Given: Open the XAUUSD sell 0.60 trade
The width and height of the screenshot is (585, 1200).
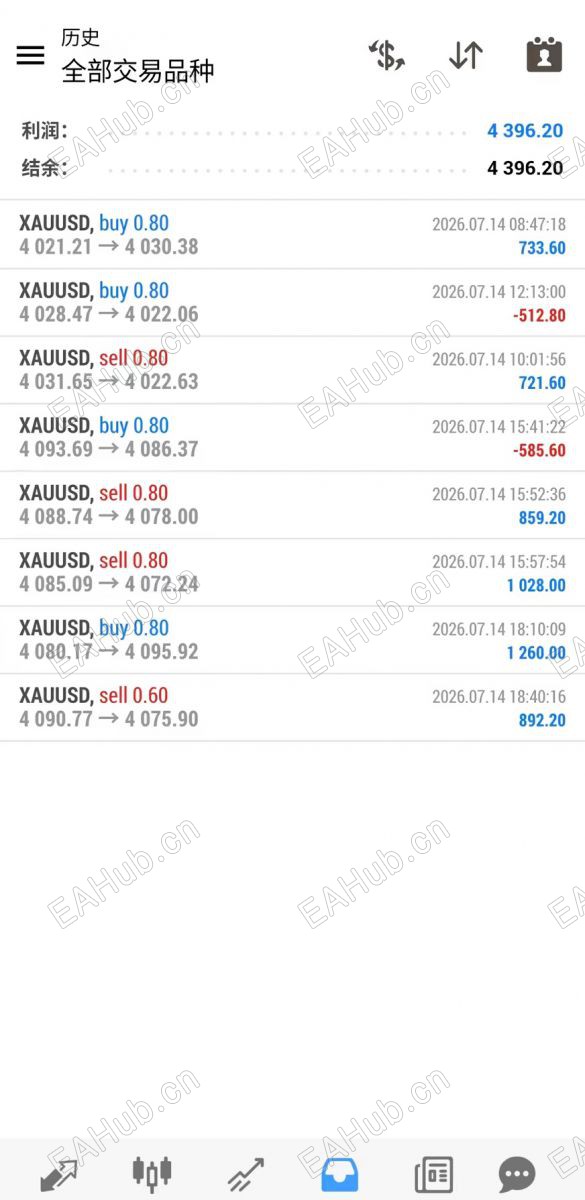Looking at the screenshot, I should pos(292,708).
